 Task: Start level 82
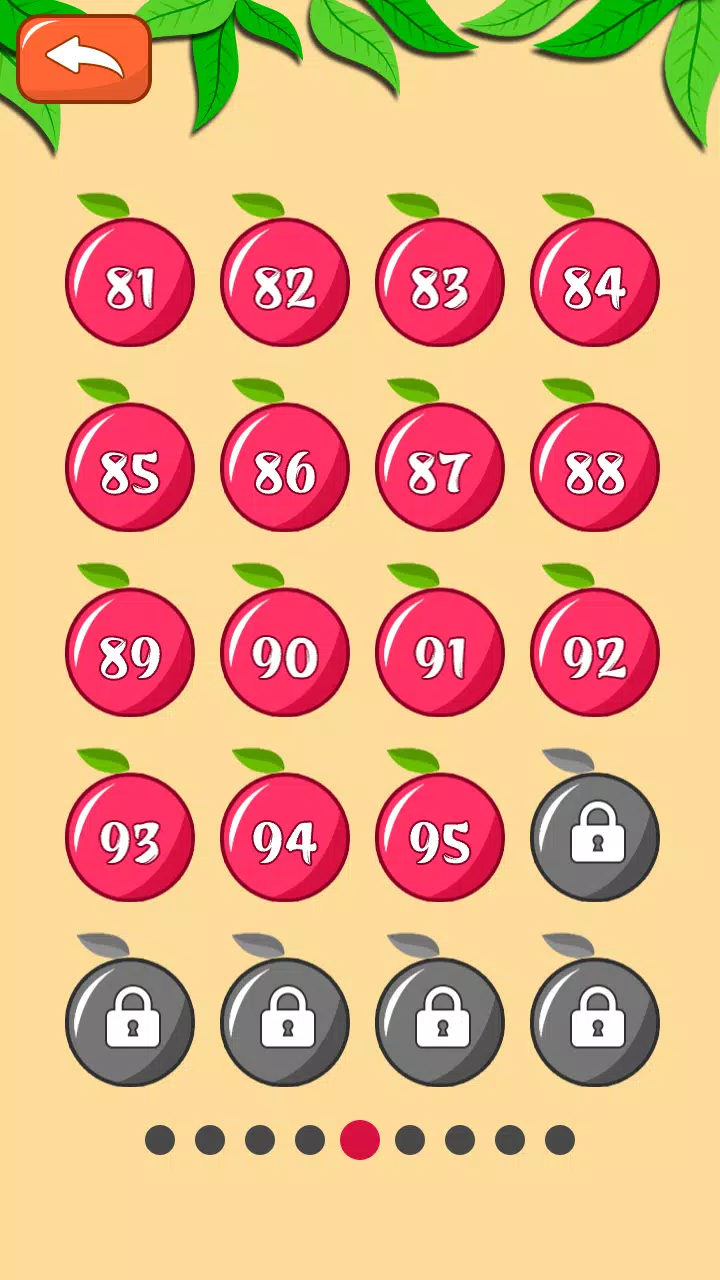click(x=285, y=283)
